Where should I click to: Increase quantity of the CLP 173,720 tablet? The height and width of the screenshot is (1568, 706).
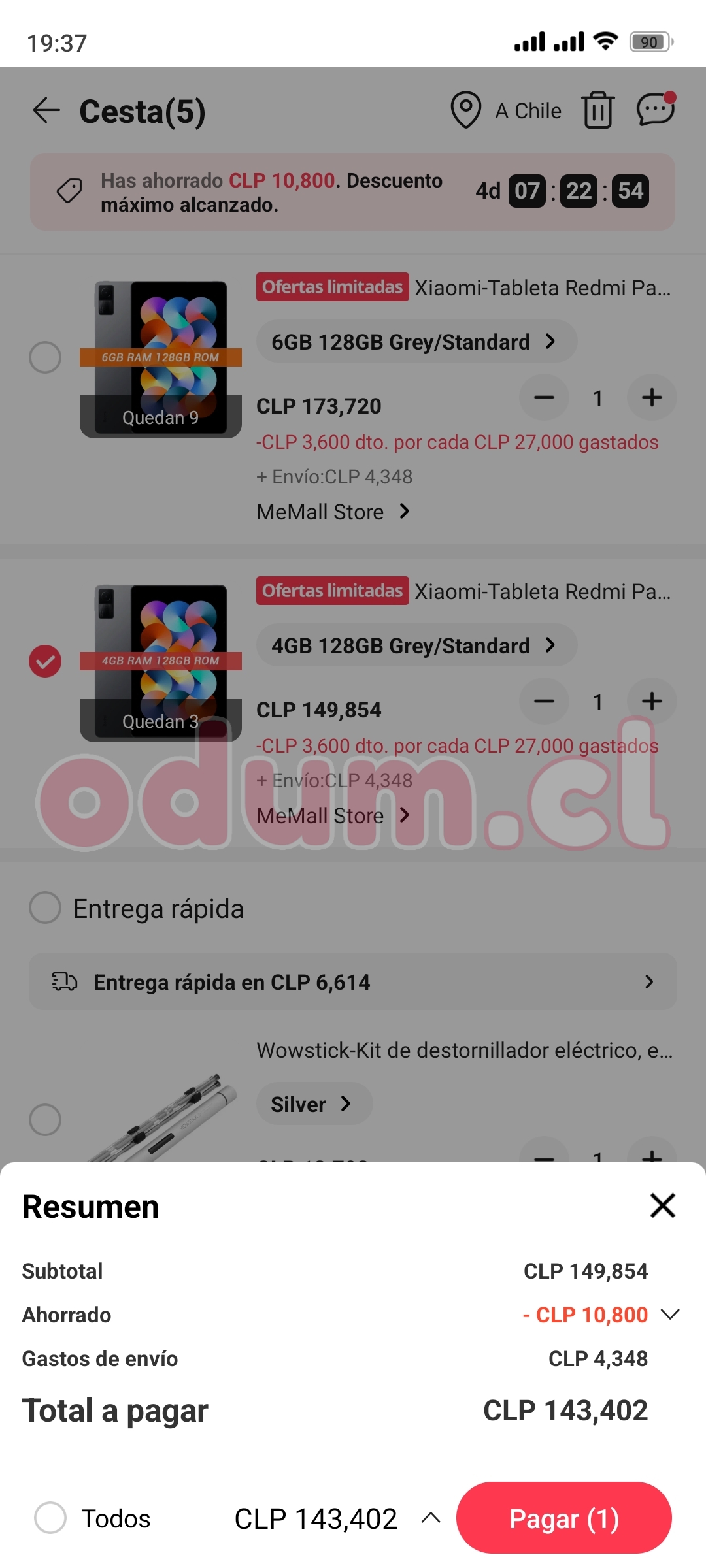651,397
